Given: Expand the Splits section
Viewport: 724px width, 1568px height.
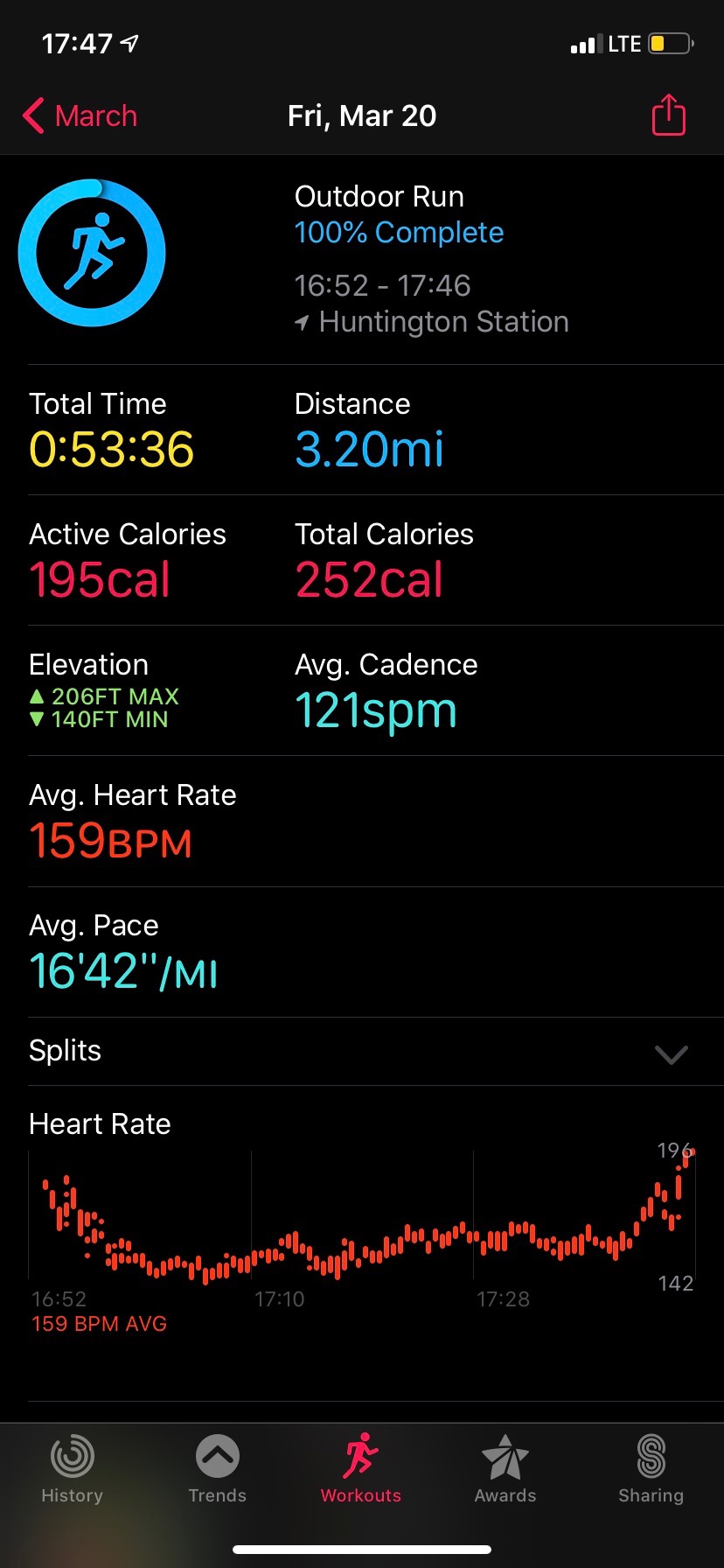Looking at the screenshot, I should tap(671, 1053).
